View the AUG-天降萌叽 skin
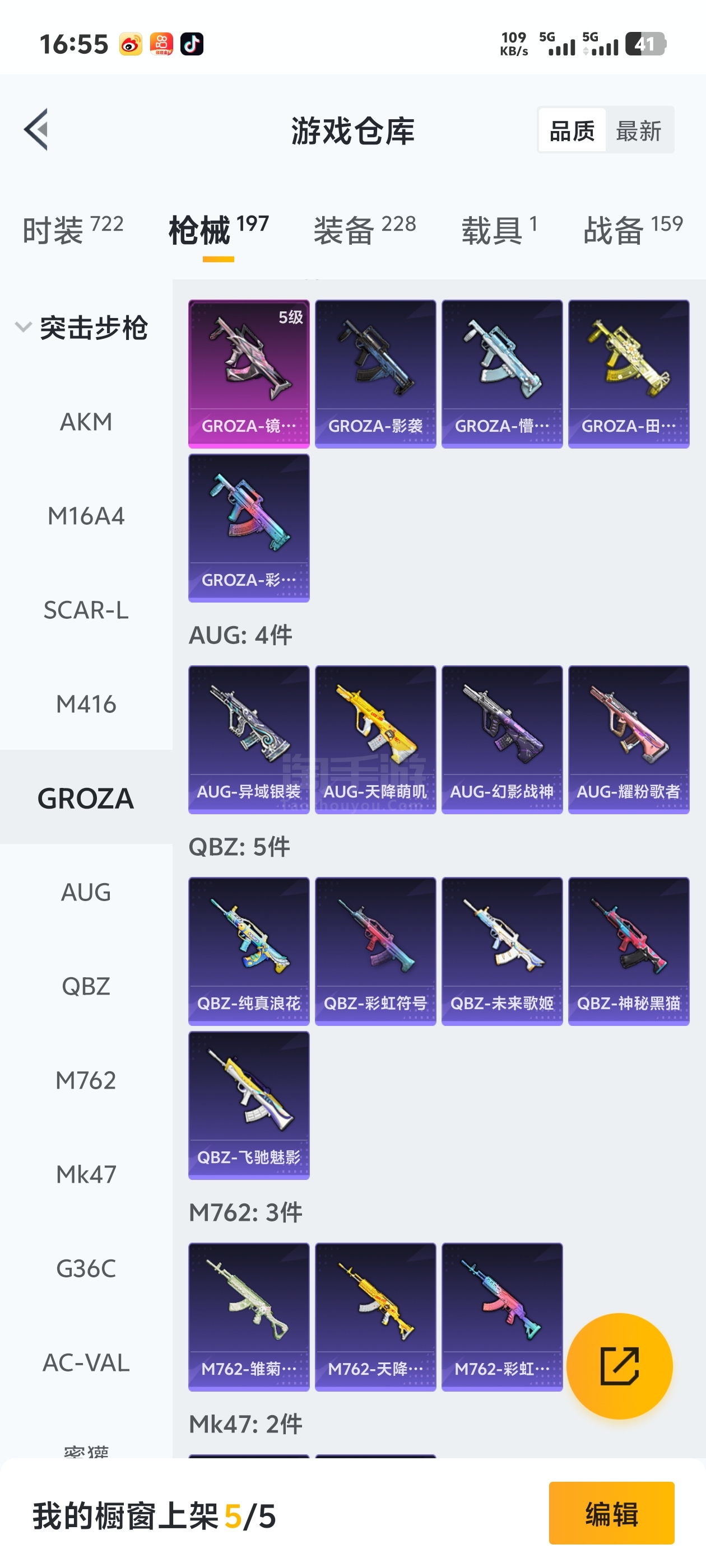706x1568 pixels. [x=375, y=739]
